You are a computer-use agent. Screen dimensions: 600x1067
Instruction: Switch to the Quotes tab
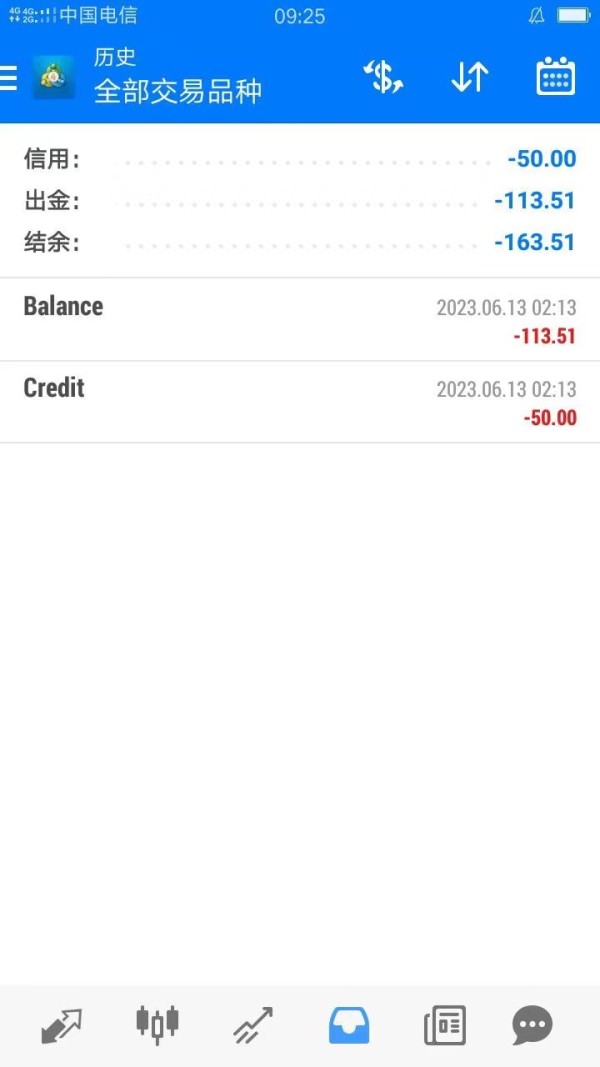[x=62, y=1025]
